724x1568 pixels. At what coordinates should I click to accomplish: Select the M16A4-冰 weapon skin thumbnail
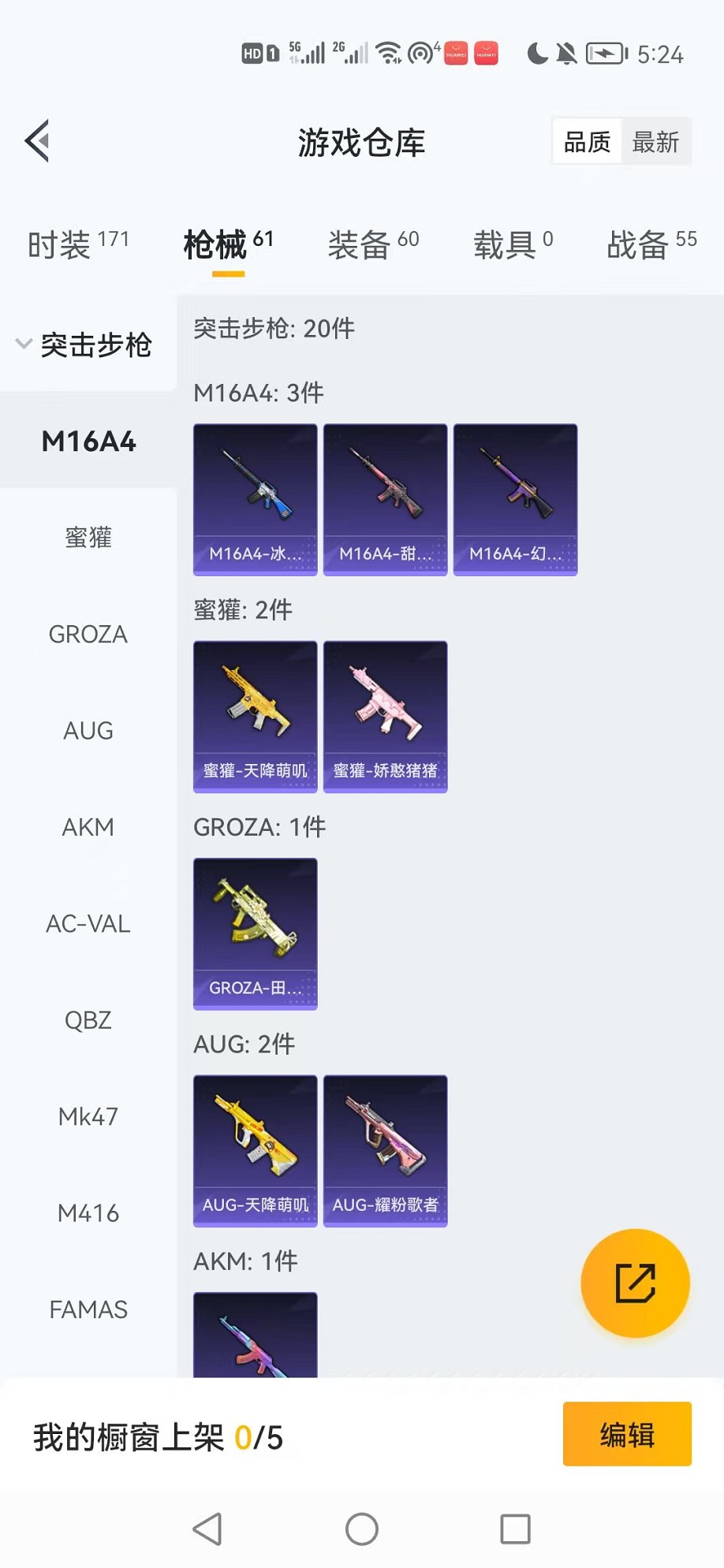click(x=254, y=497)
